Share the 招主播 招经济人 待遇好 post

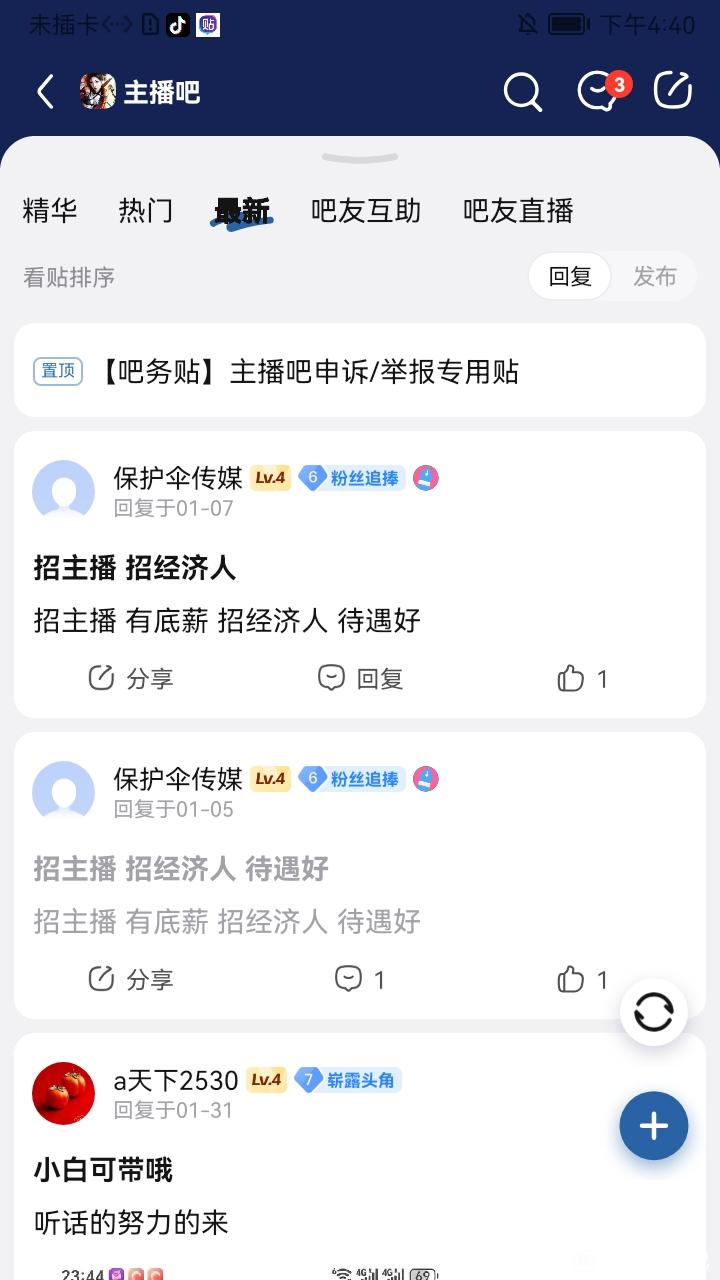tap(131, 979)
